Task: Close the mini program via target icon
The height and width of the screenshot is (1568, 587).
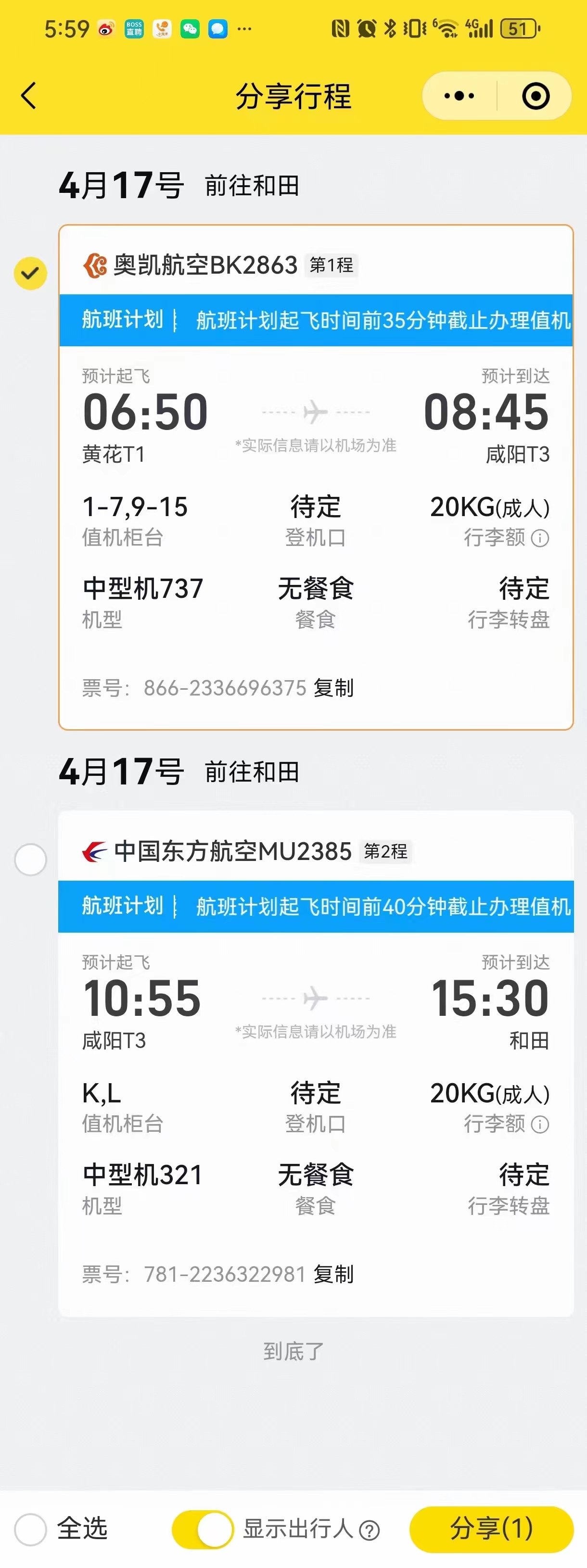Action: [536, 96]
